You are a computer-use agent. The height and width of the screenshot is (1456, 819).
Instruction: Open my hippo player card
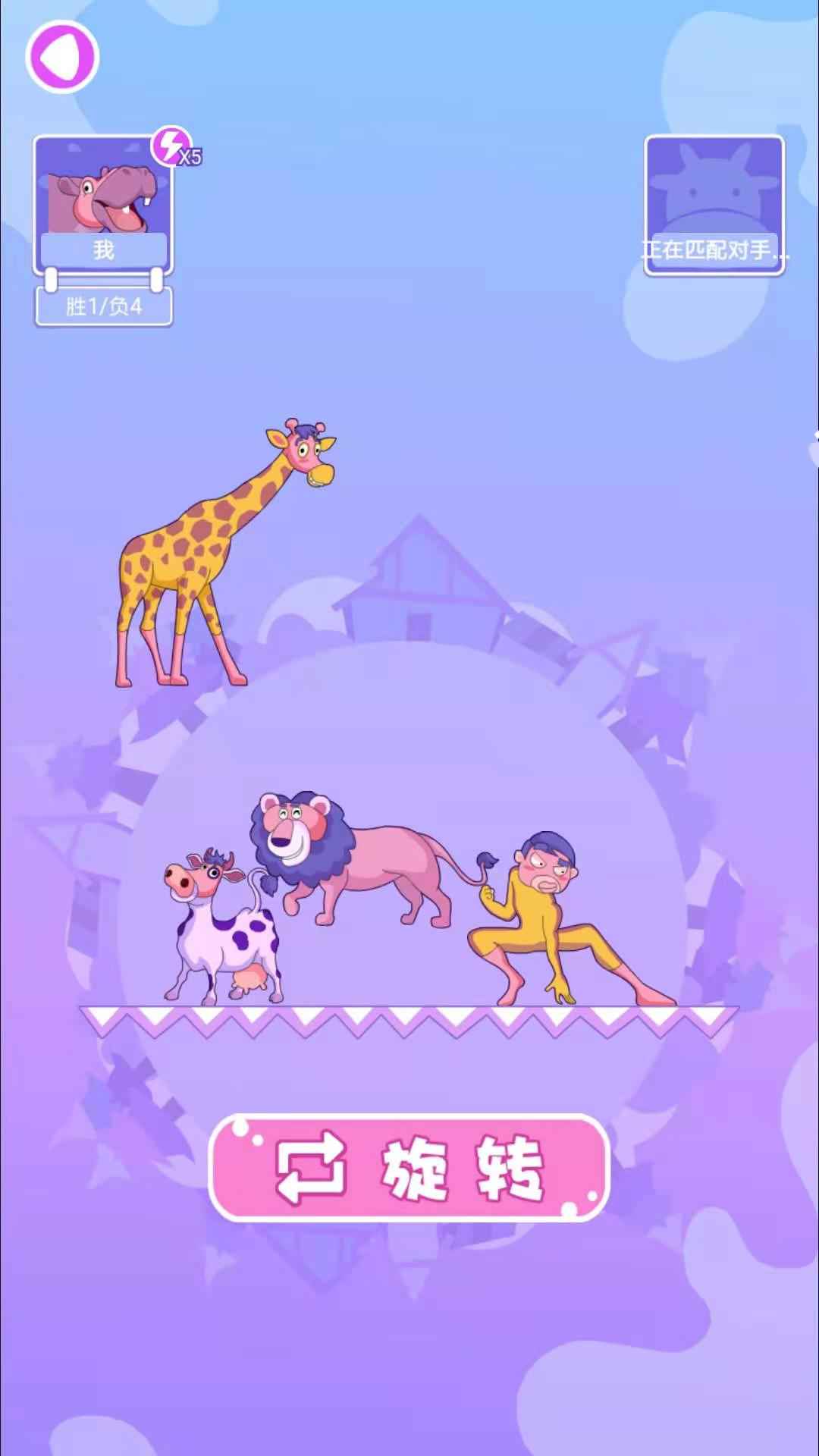(x=103, y=206)
